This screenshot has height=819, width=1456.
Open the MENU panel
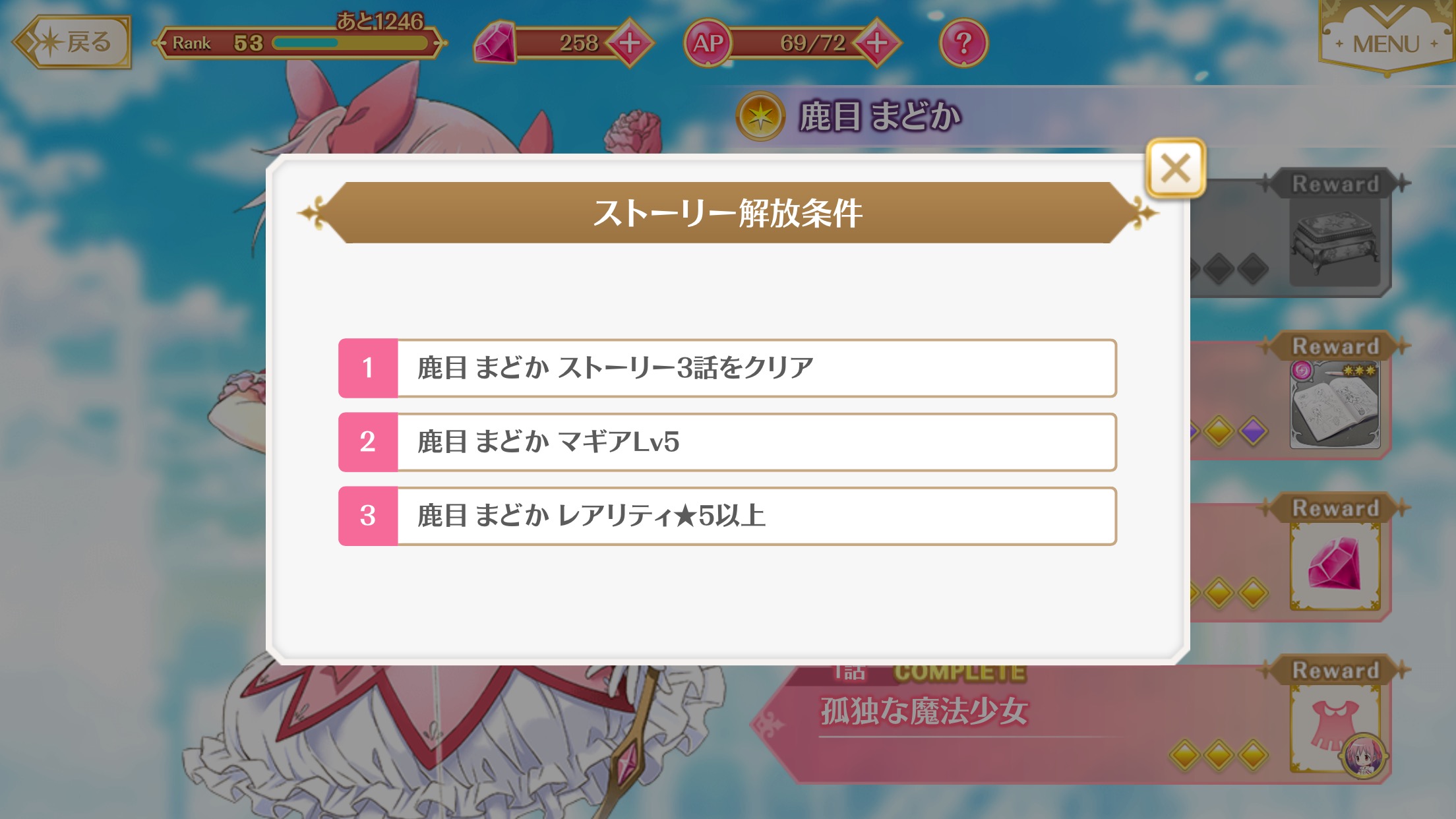(1385, 41)
